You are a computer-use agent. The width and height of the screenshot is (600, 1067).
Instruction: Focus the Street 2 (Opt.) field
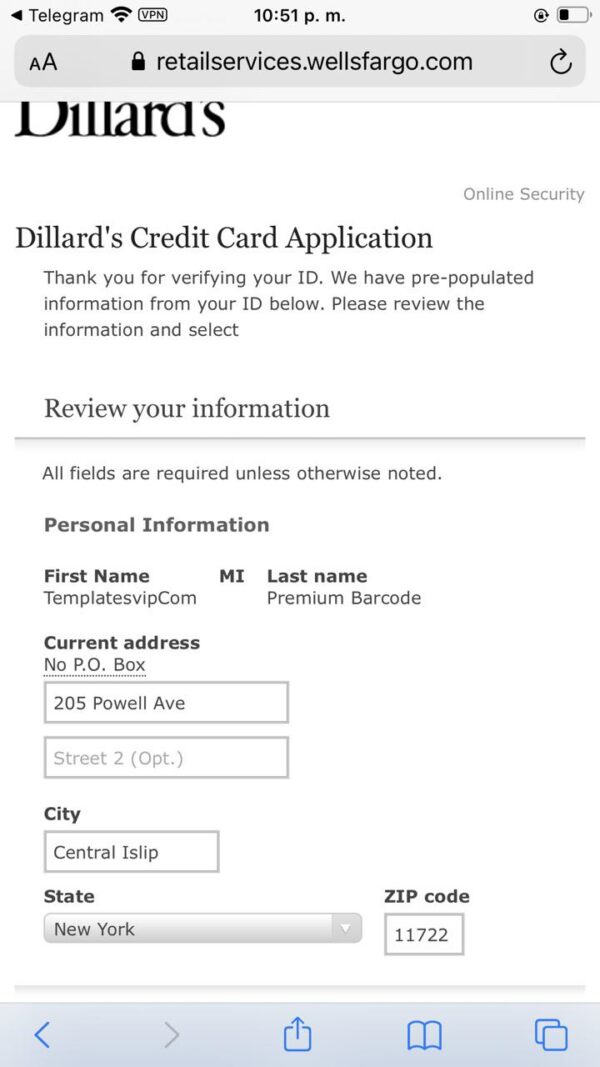pos(166,757)
